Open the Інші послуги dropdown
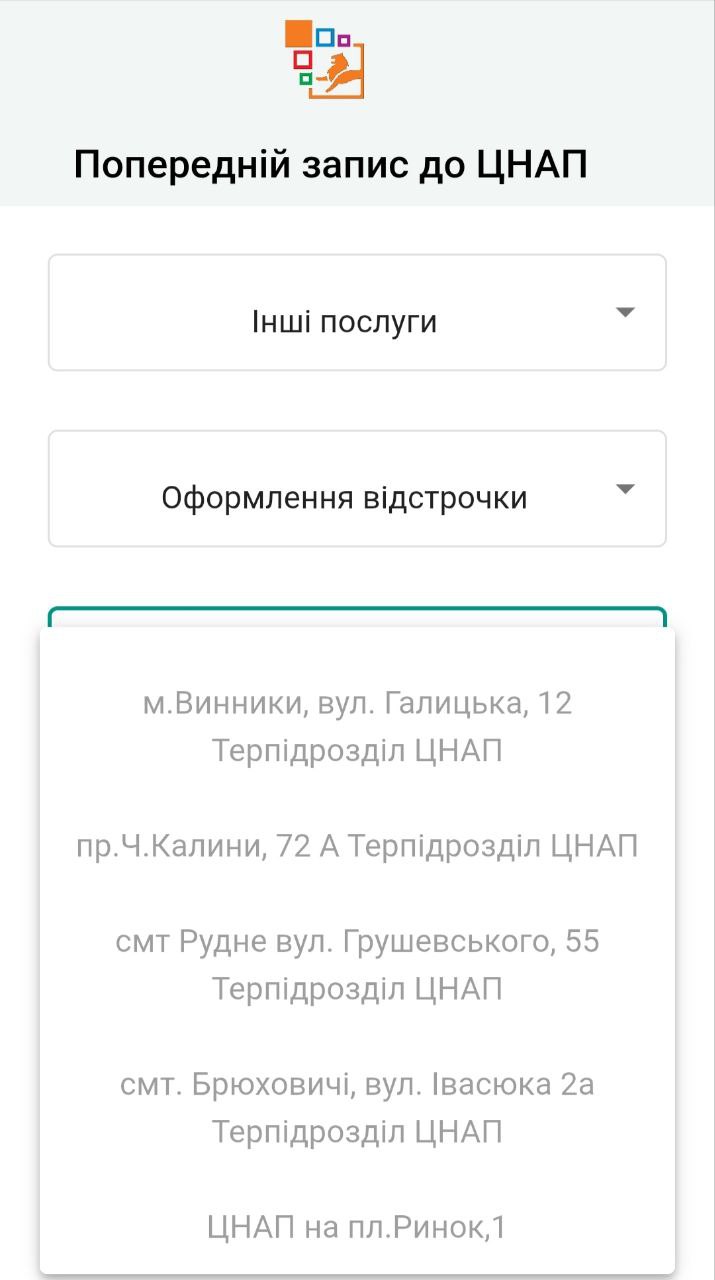The height and width of the screenshot is (1280, 715). [x=357, y=313]
